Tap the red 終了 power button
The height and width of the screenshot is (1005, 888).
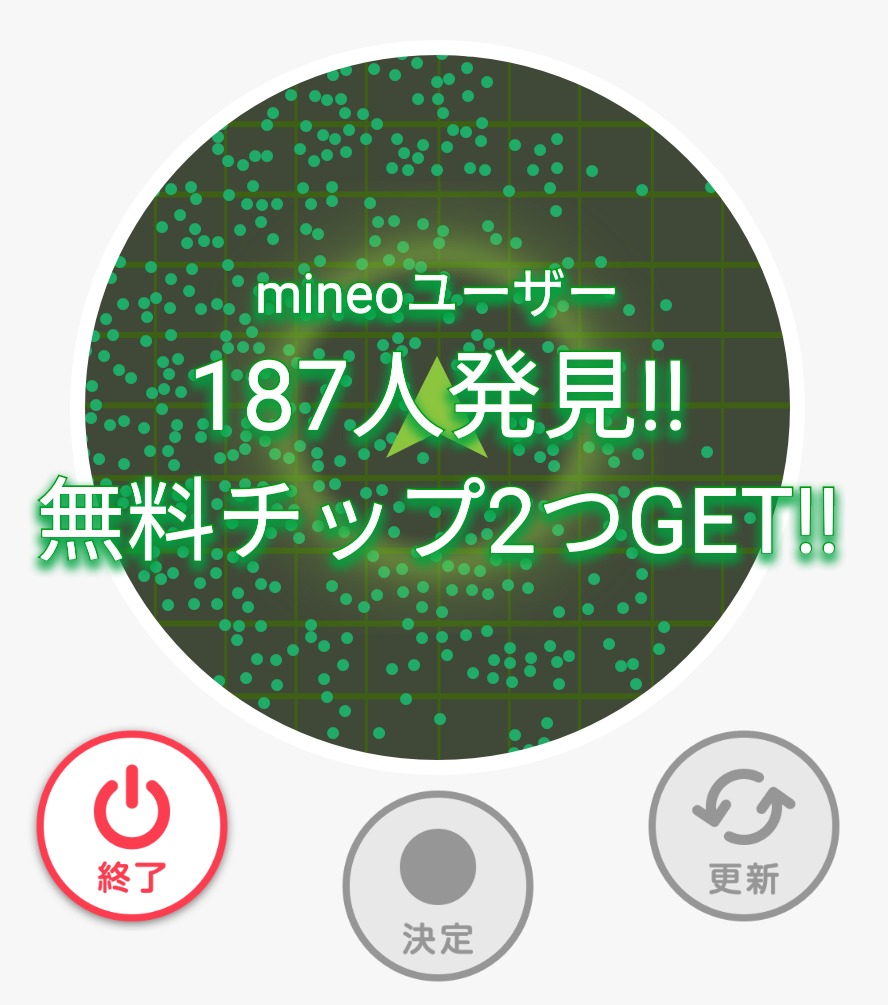pos(132,827)
